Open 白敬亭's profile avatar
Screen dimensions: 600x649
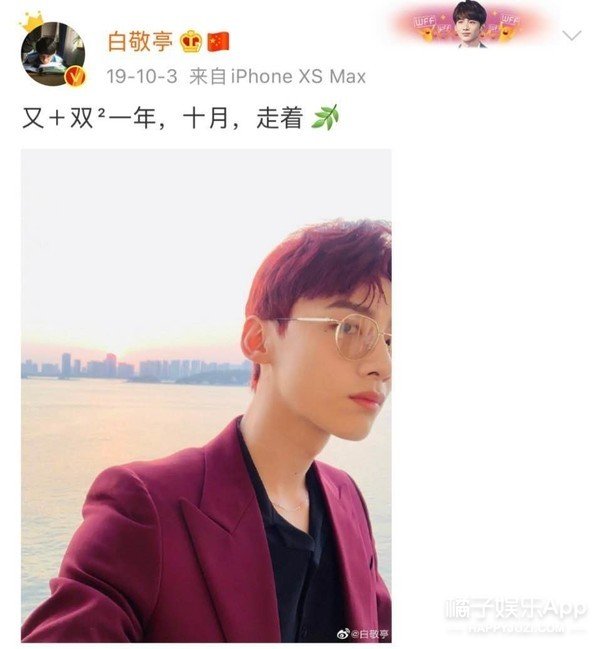tap(53, 54)
